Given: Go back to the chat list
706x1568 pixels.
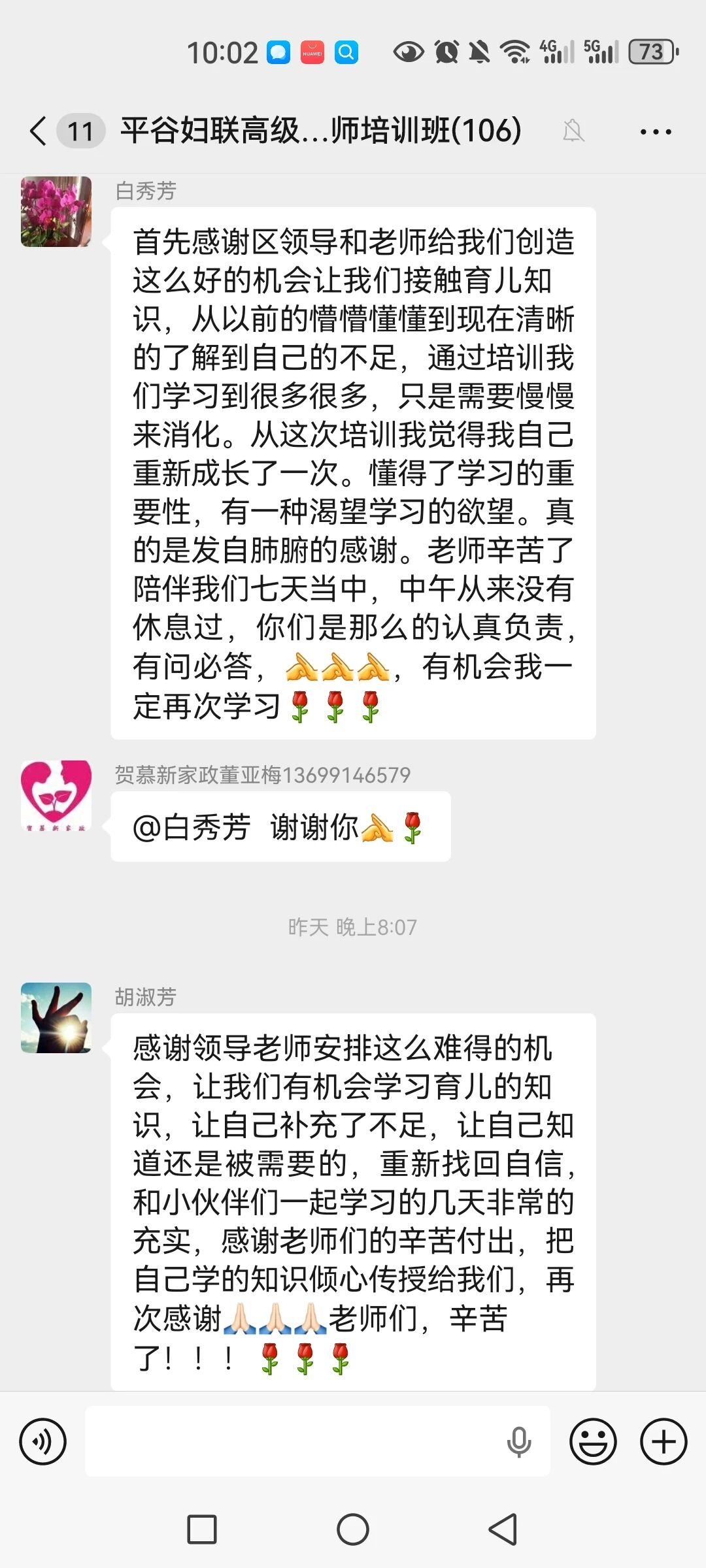Looking at the screenshot, I should (x=39, y=131).
